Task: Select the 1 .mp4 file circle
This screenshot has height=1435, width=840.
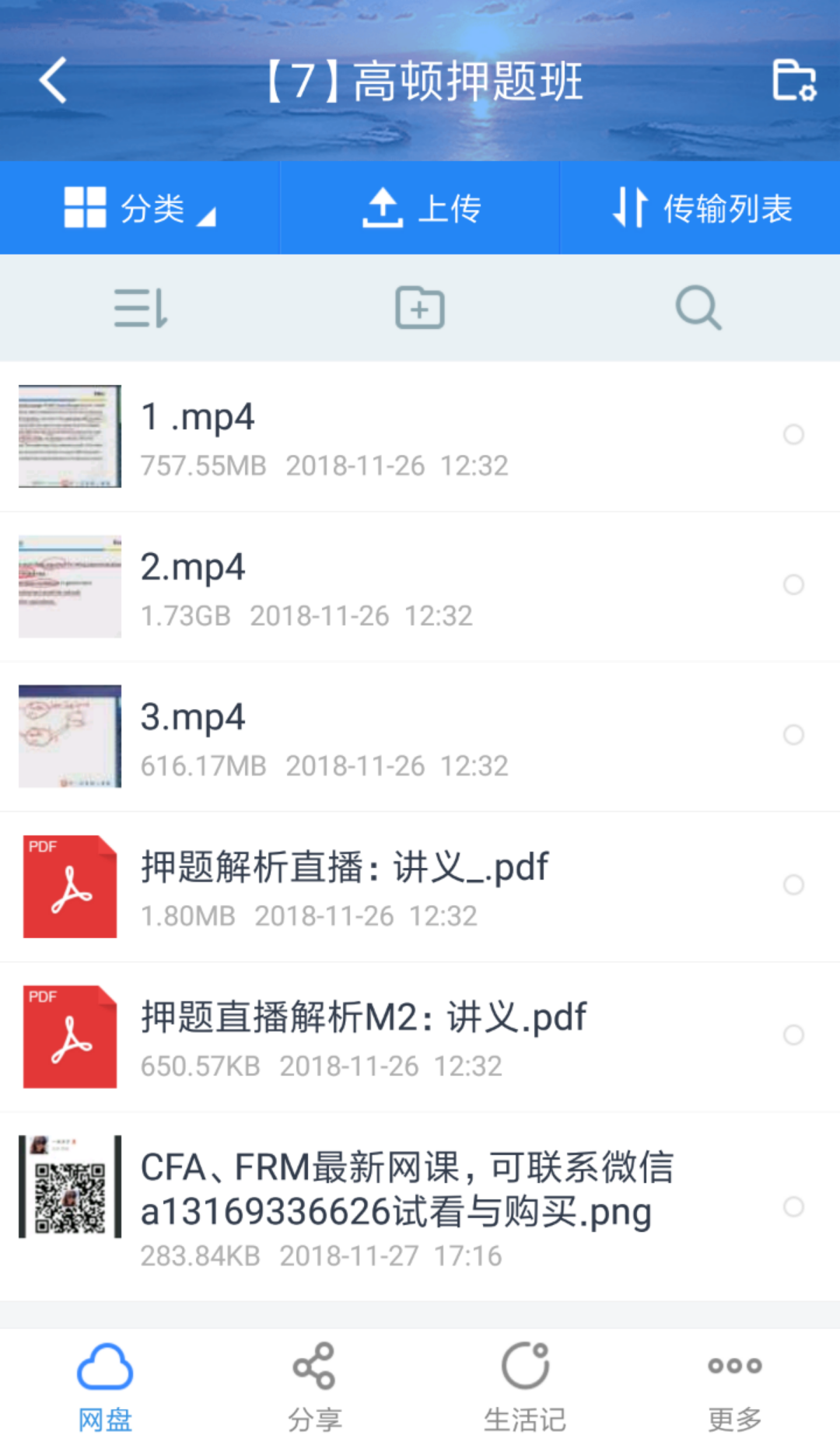Action: pyautogui.click(x=793, y=435)
